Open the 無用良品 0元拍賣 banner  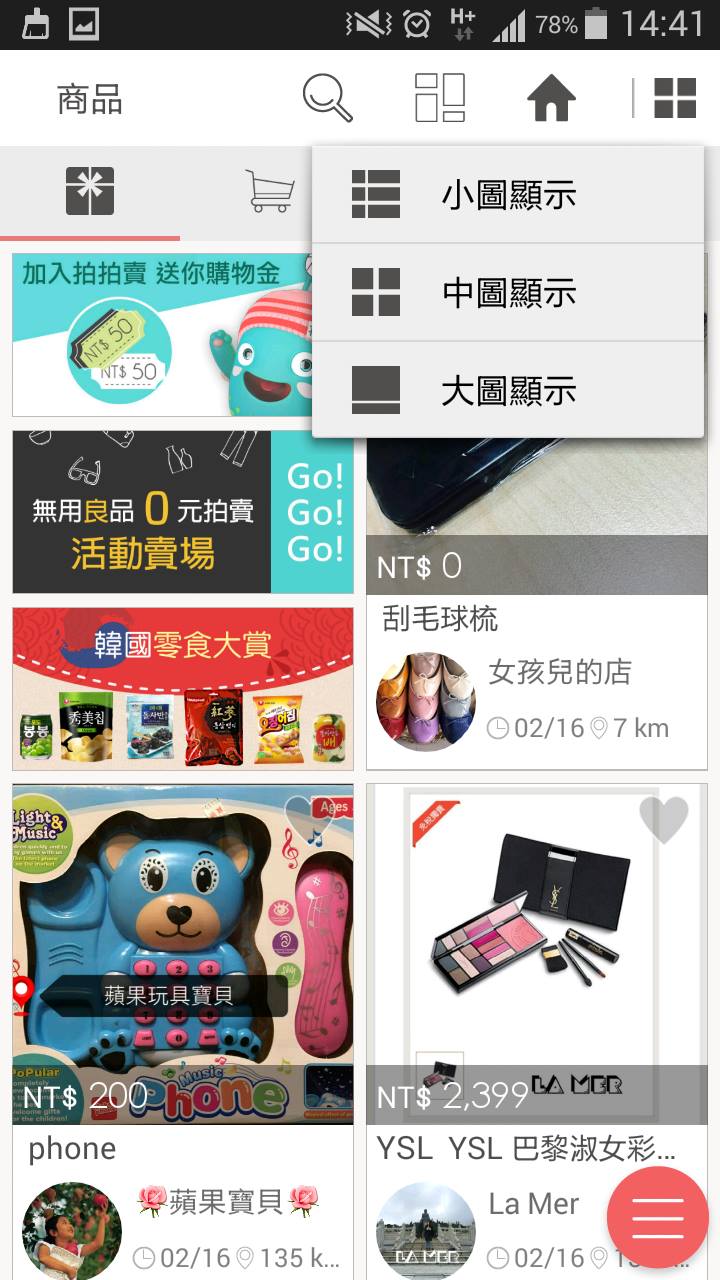coord(182,512)
